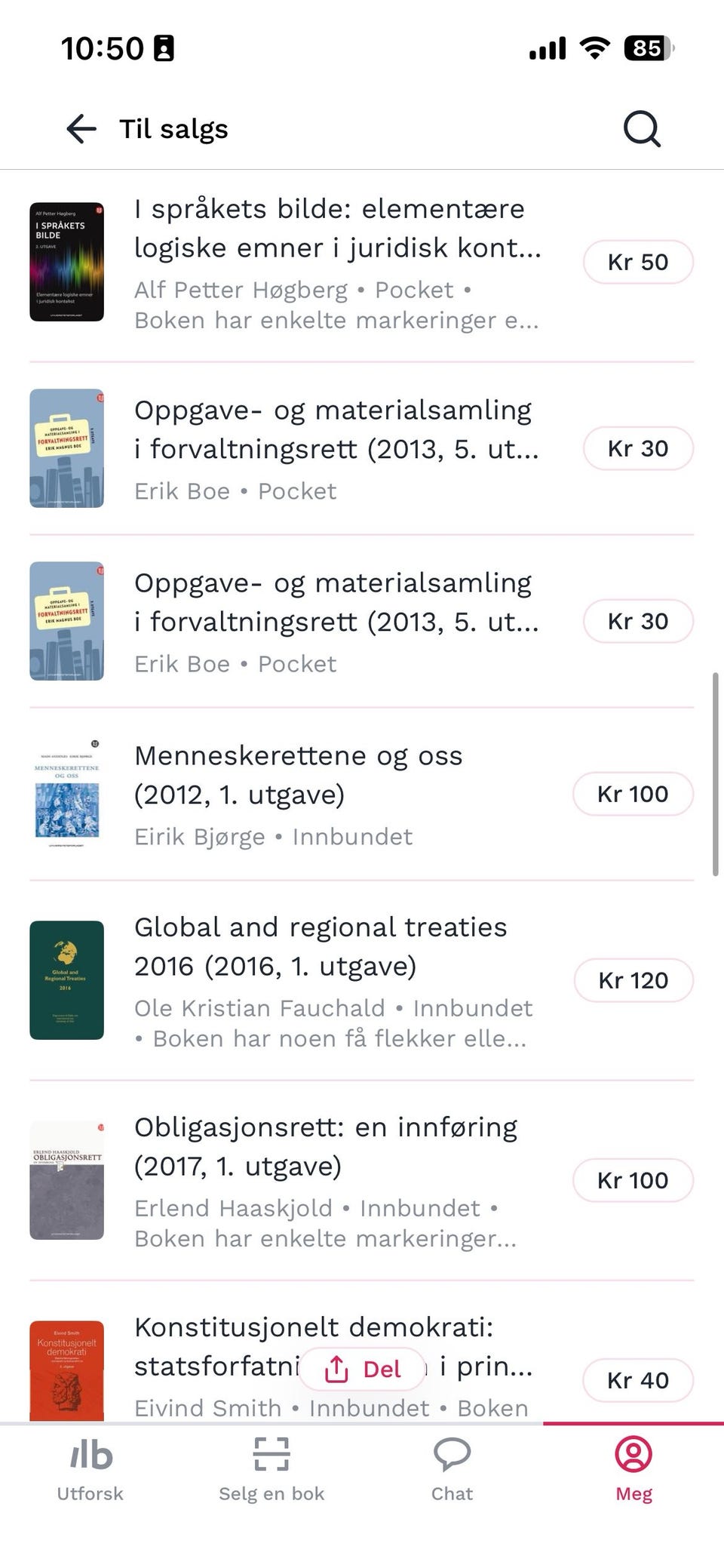Open the Chat tab
724x1568 pixels.
point(452,1468)
